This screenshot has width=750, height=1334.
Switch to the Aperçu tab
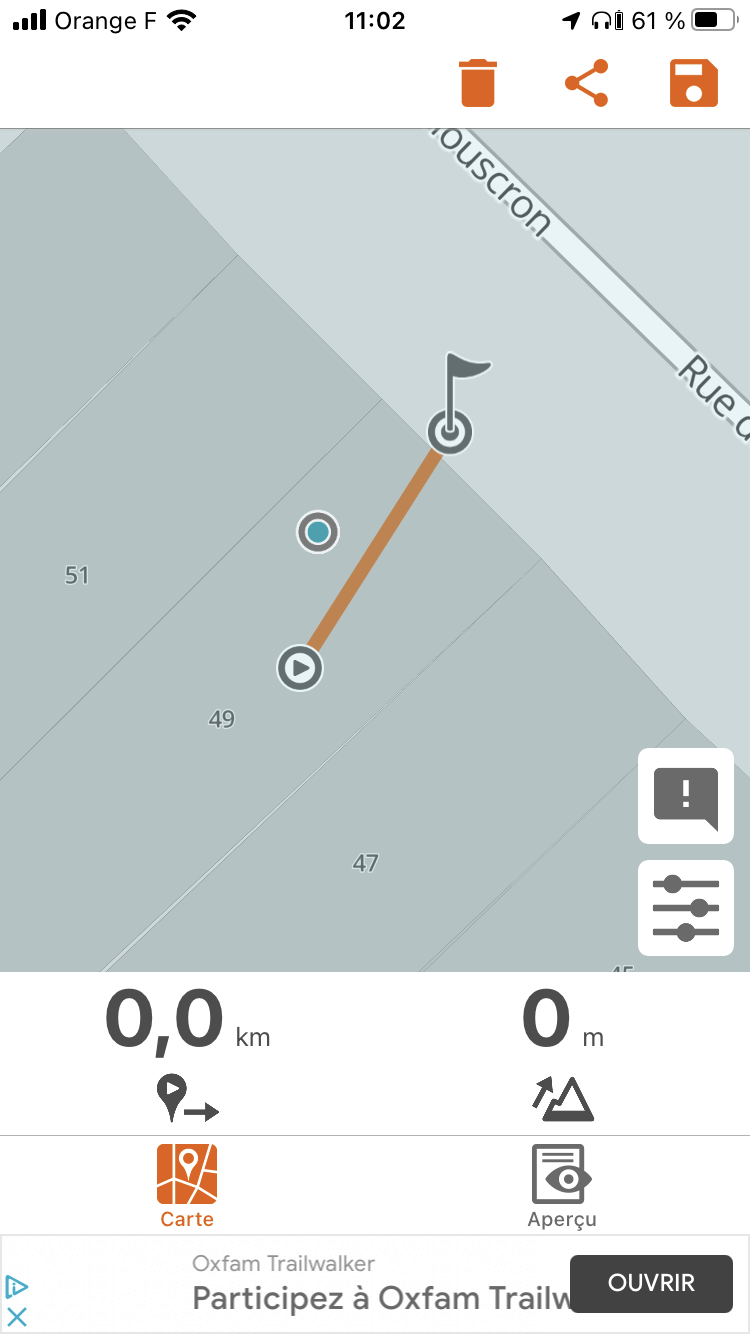562,1186
